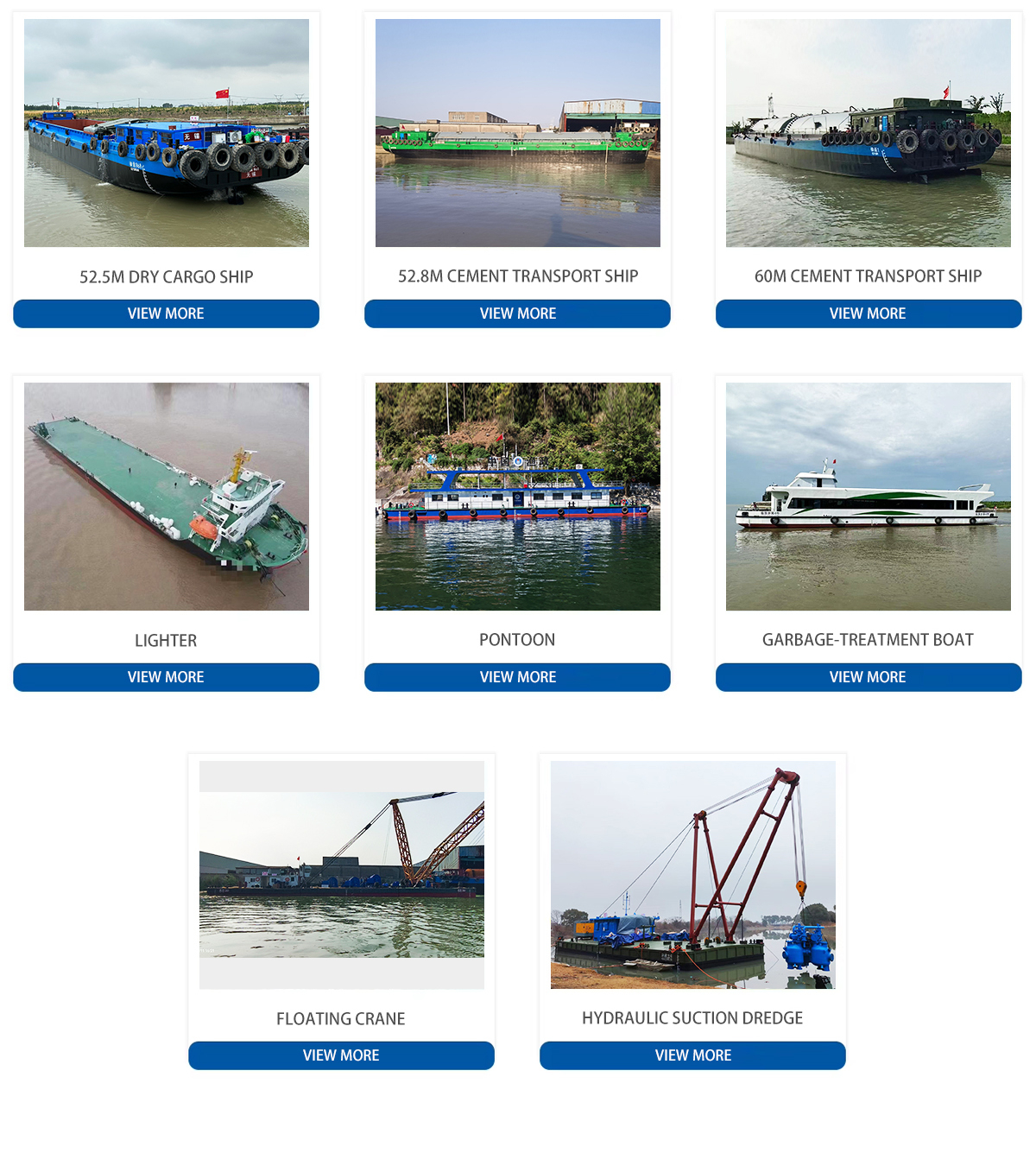Tap View More under 52.5M Dry Cargo Ship

click(x=166, y=314)
